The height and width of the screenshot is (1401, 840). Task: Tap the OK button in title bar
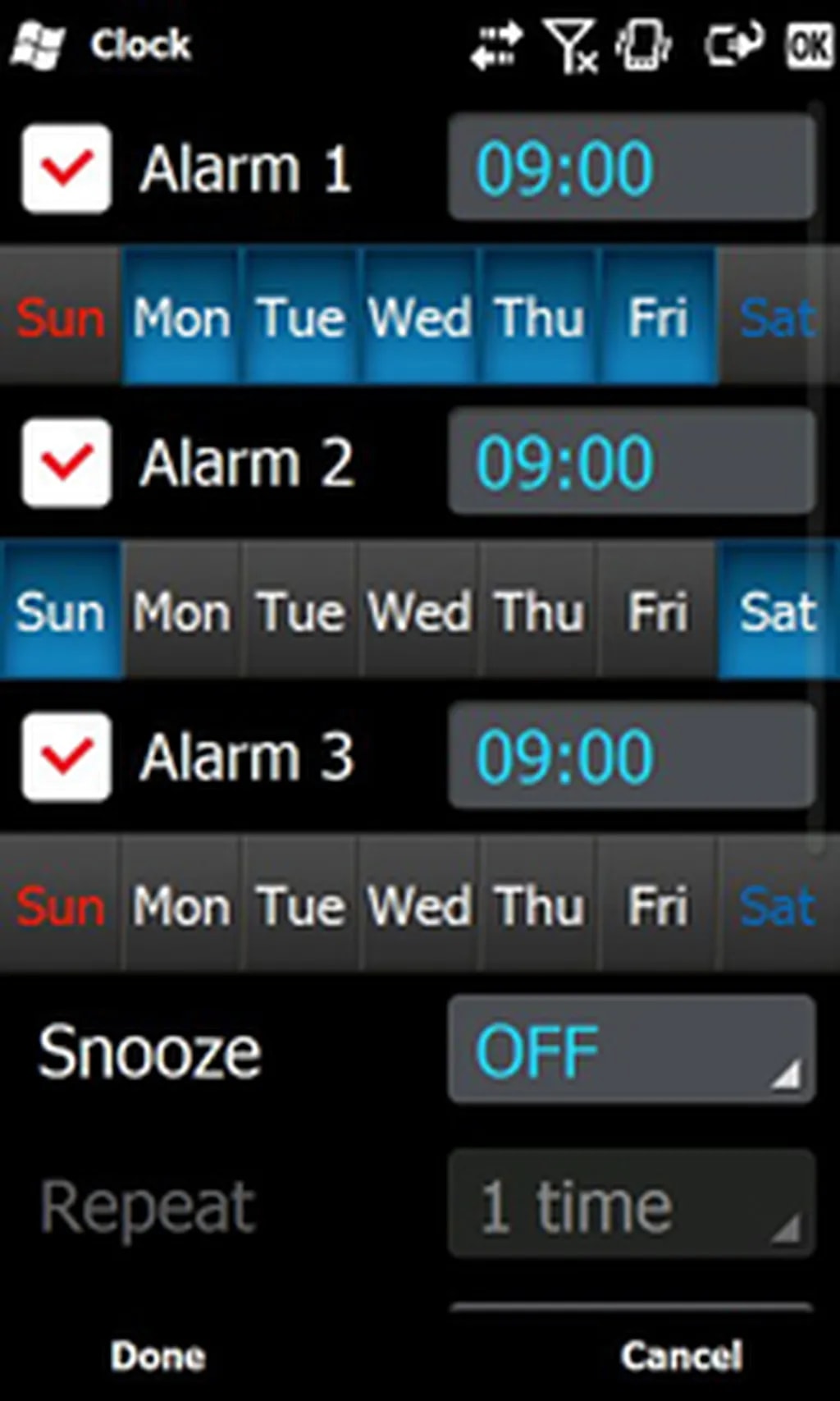click(809, 45)
